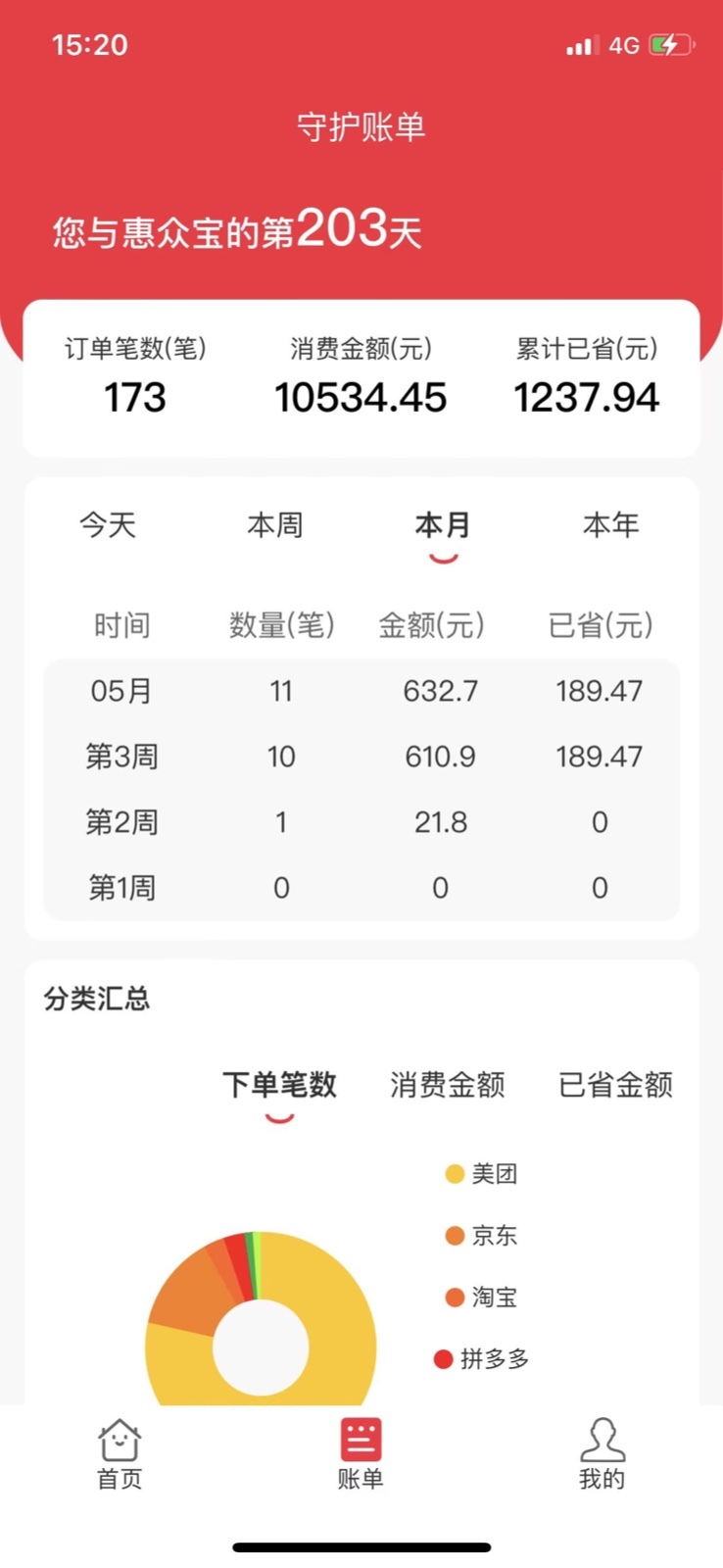Select the 本月 tab
Image resolution: width=723 pixels, height=1568 pixels.
click(443, 525)
